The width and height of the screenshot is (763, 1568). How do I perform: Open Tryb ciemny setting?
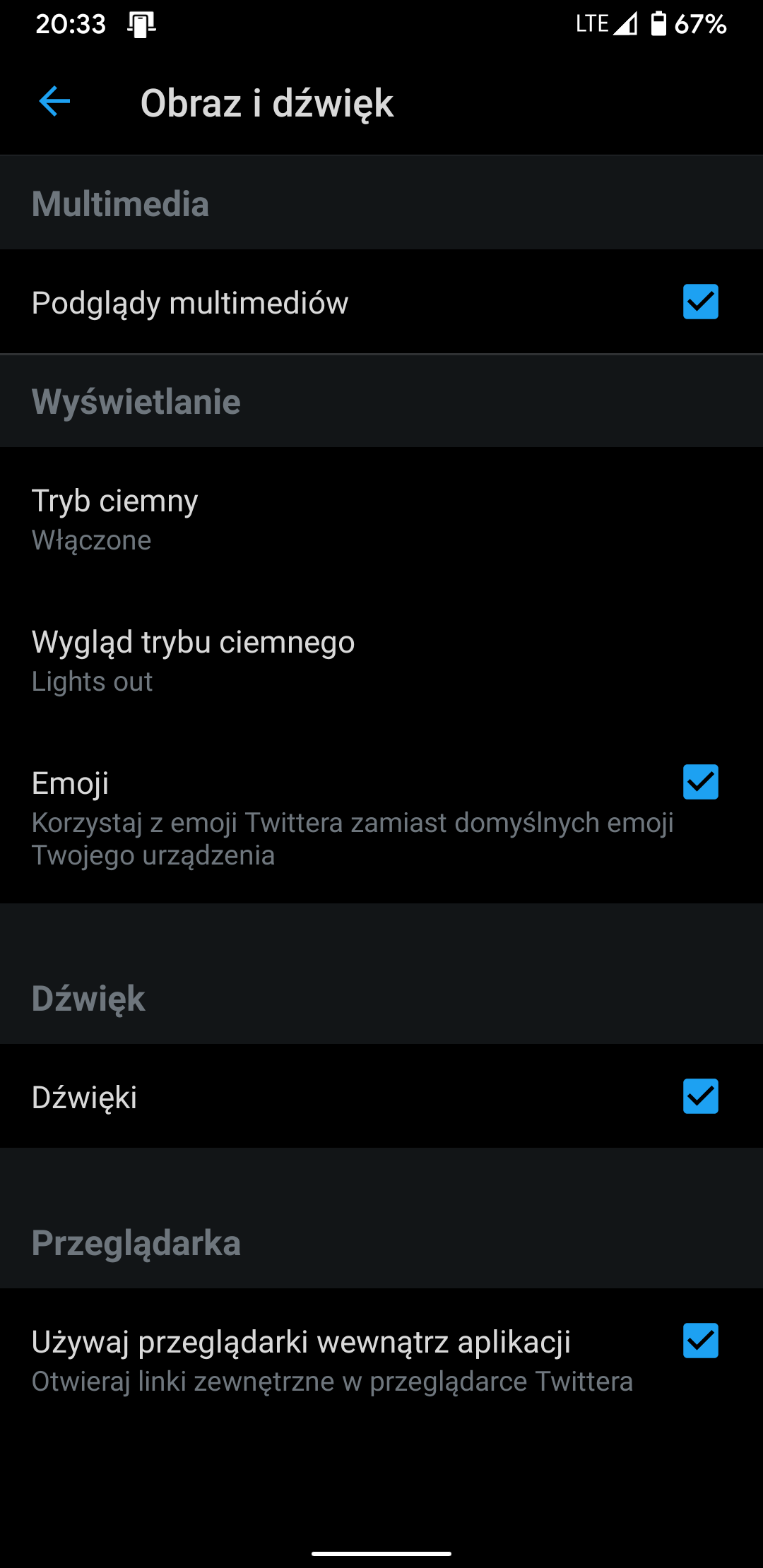point(381,519)
